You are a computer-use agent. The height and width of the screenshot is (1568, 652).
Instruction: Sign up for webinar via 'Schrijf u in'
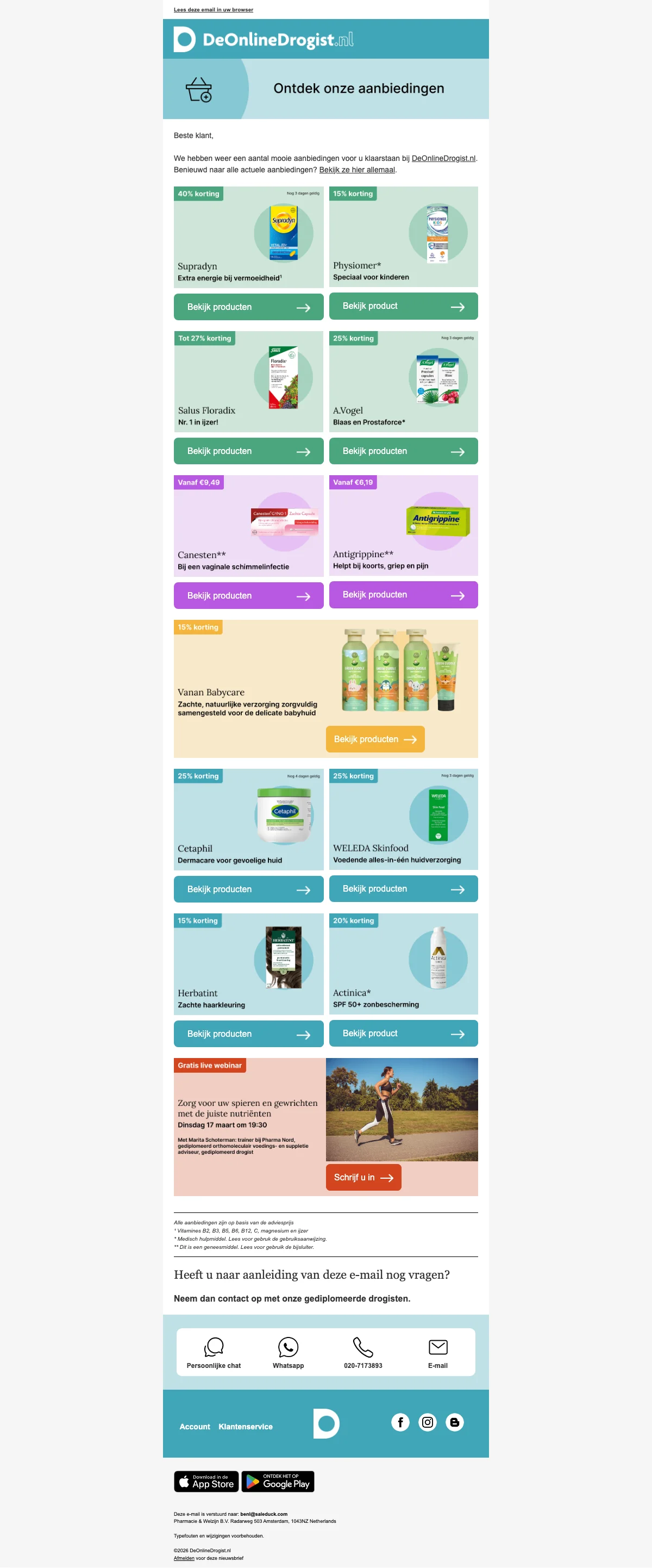pos(363,1177)
